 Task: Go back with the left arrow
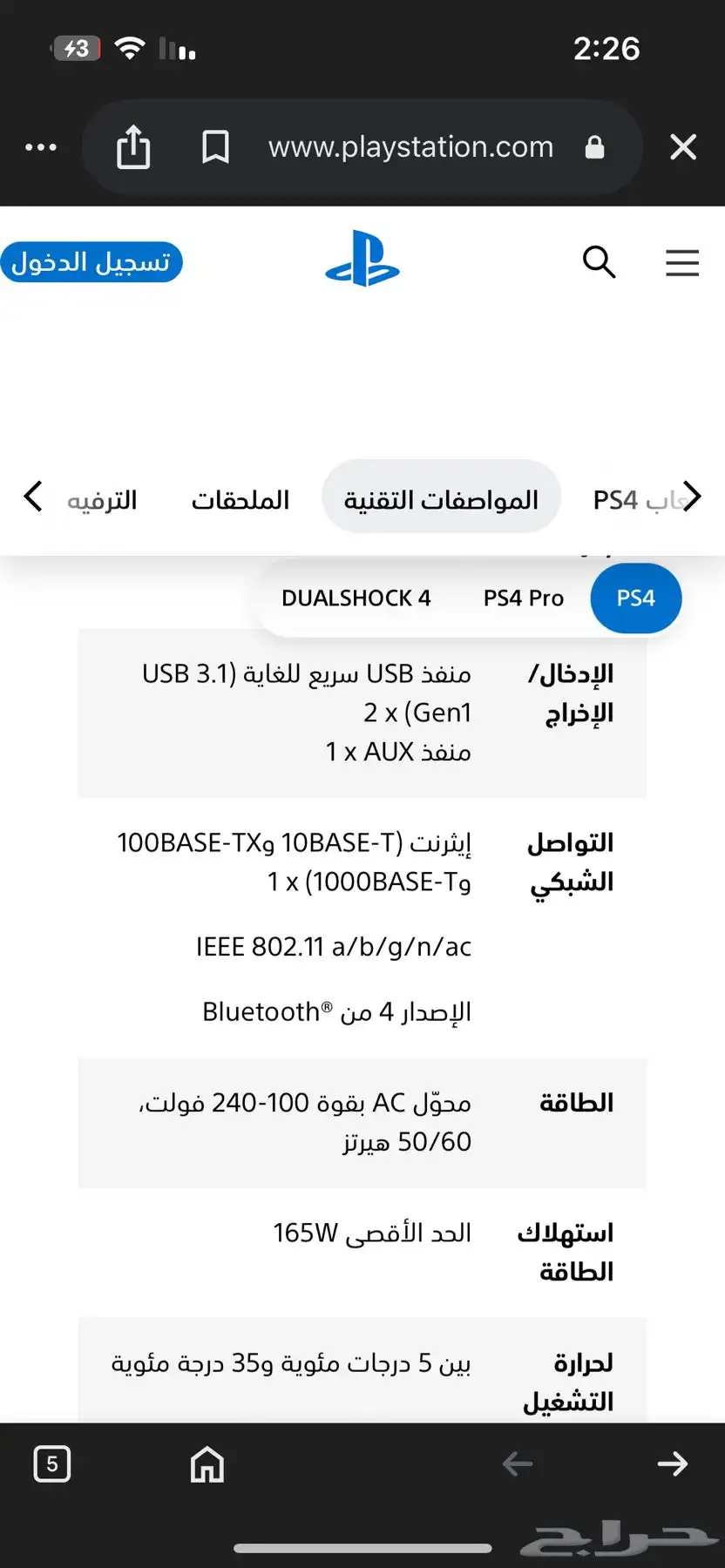pos(518,1463)
